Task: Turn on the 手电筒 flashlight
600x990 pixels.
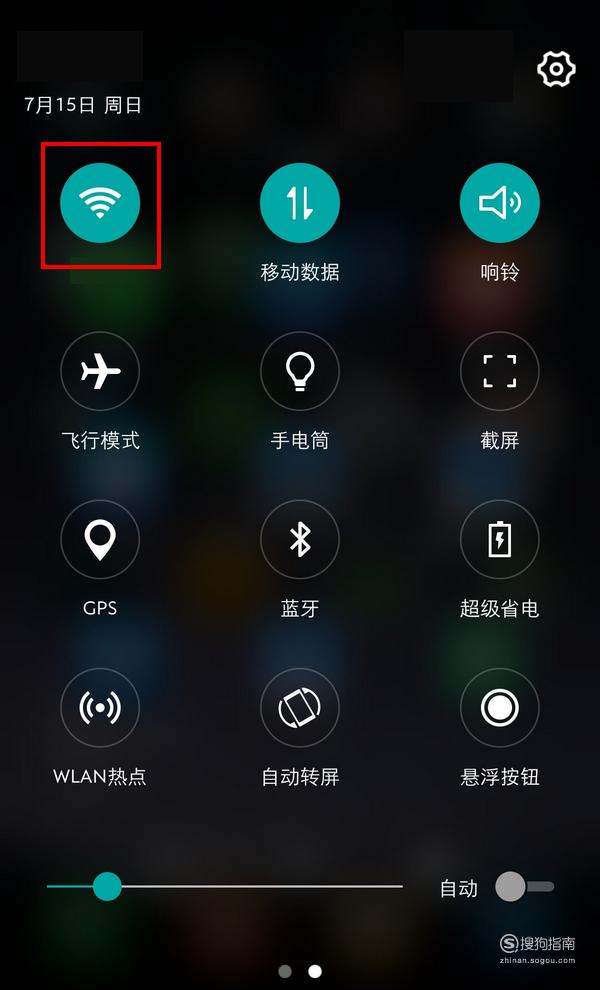Action: coord(300,371)
